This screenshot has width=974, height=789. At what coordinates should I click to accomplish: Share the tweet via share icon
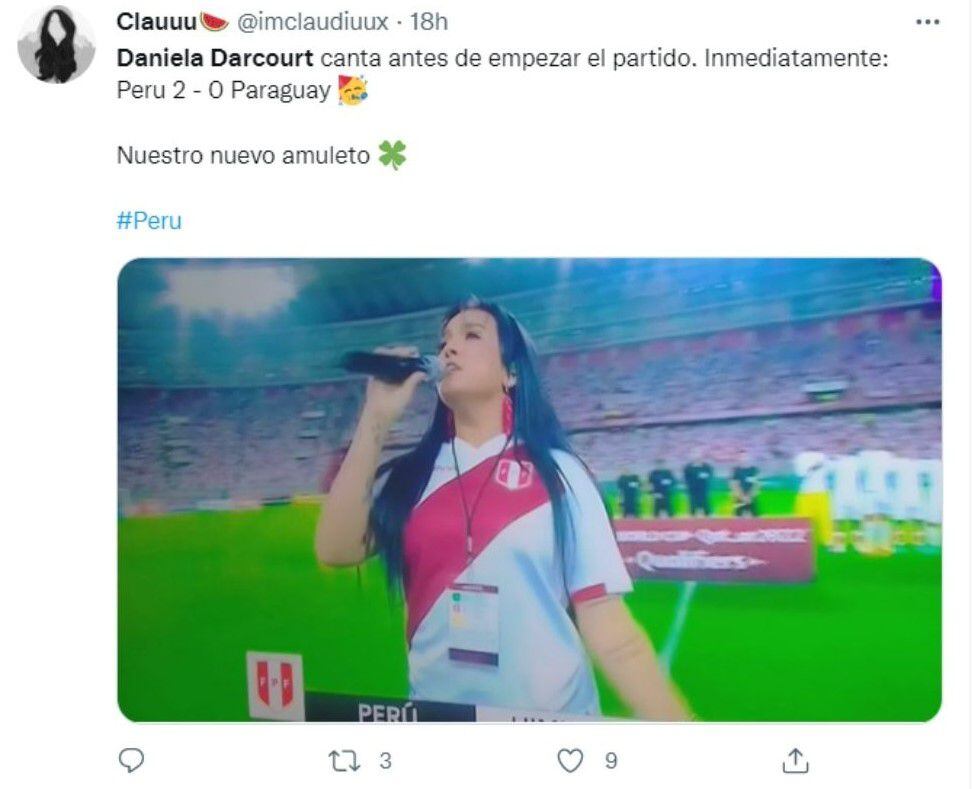(795, 761)
